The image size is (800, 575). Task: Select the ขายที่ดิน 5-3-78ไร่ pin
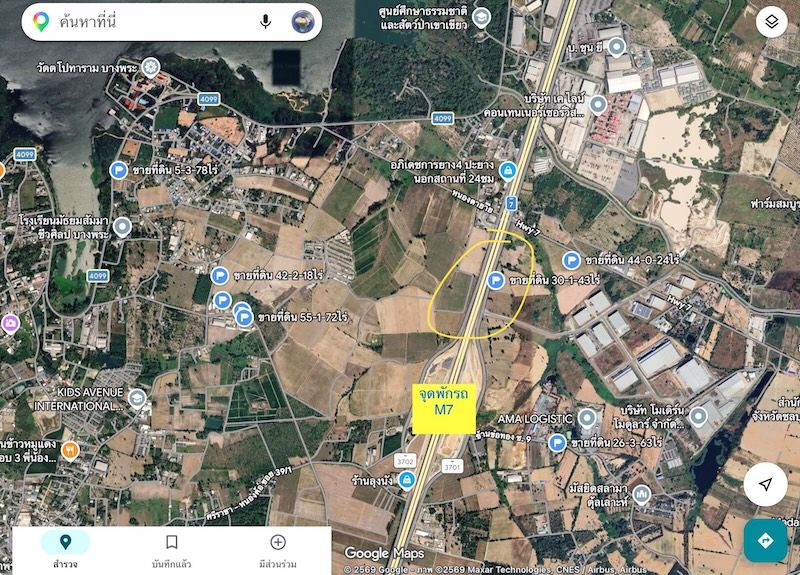tap(118, 170)
